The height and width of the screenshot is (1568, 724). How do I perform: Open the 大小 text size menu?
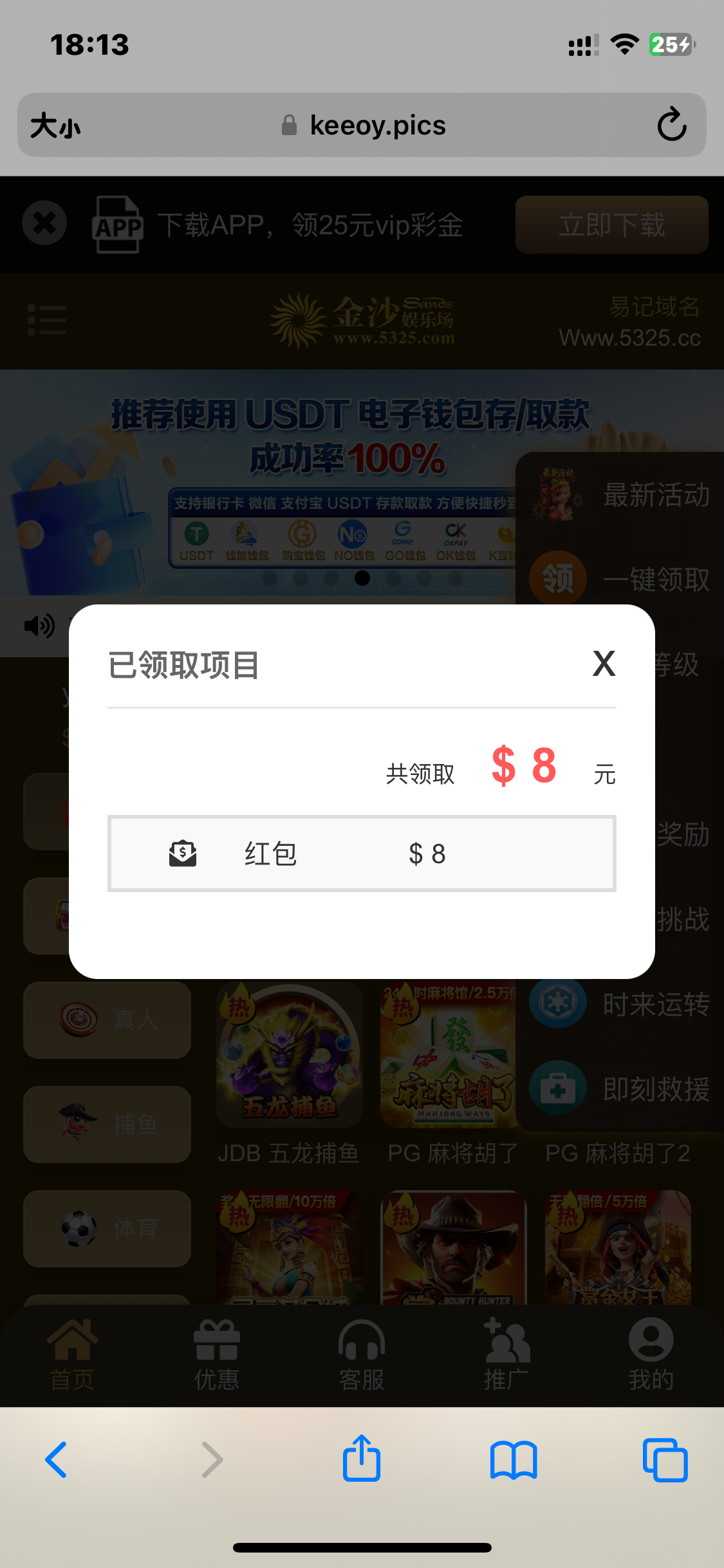pos(55,126)
